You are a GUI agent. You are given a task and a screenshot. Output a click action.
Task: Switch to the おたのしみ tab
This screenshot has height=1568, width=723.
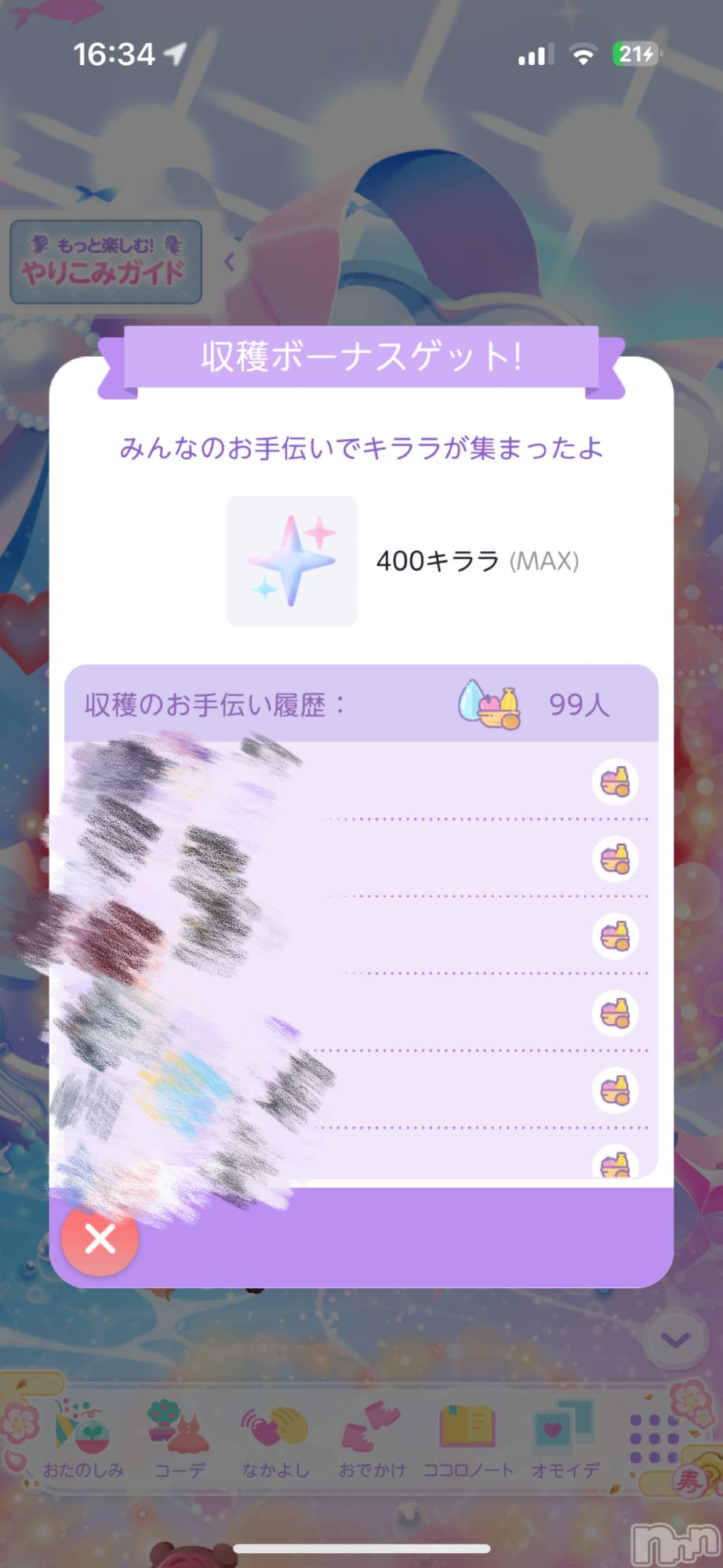[83, 1438]
